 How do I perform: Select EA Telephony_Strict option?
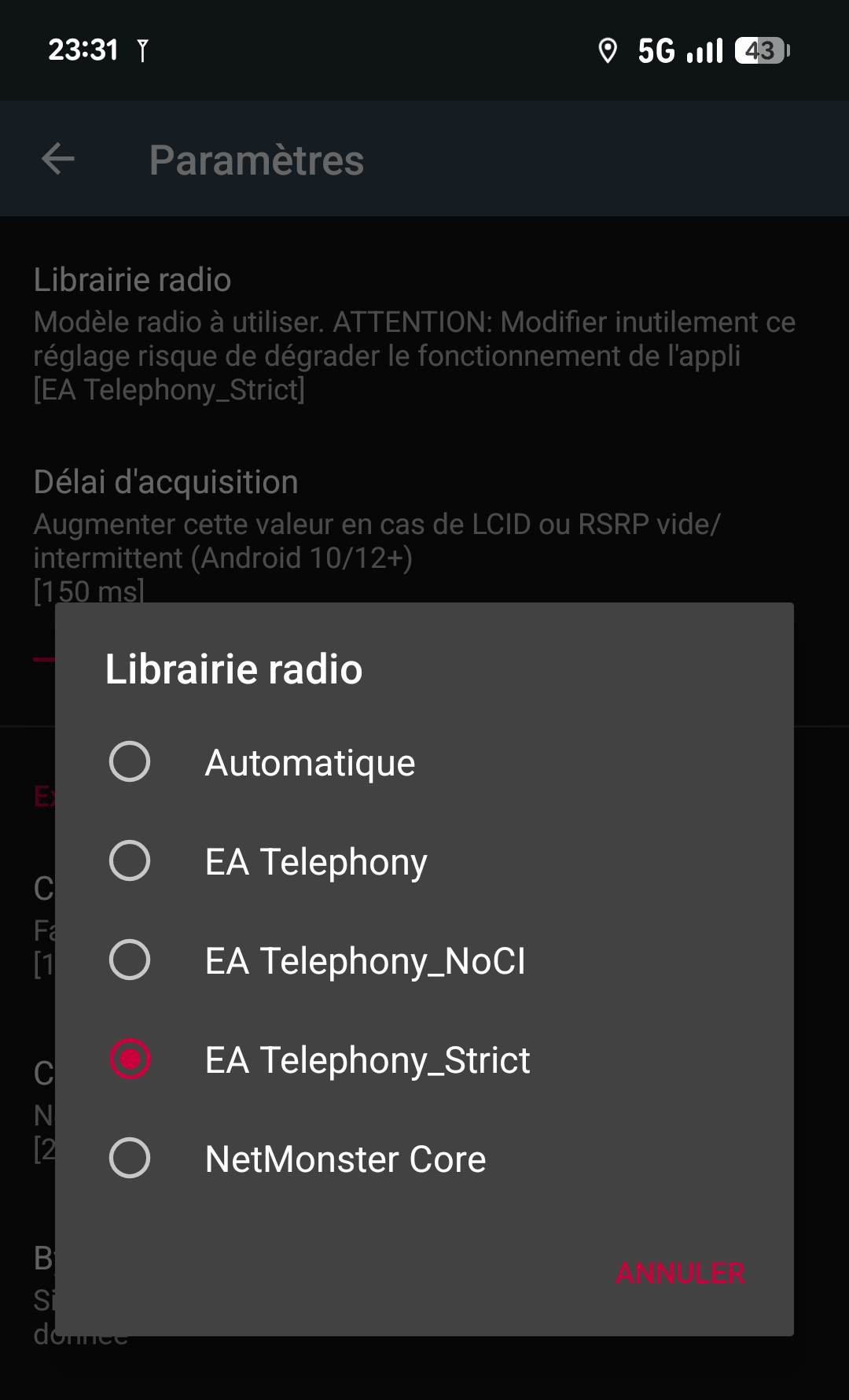tap(130, 1059)
